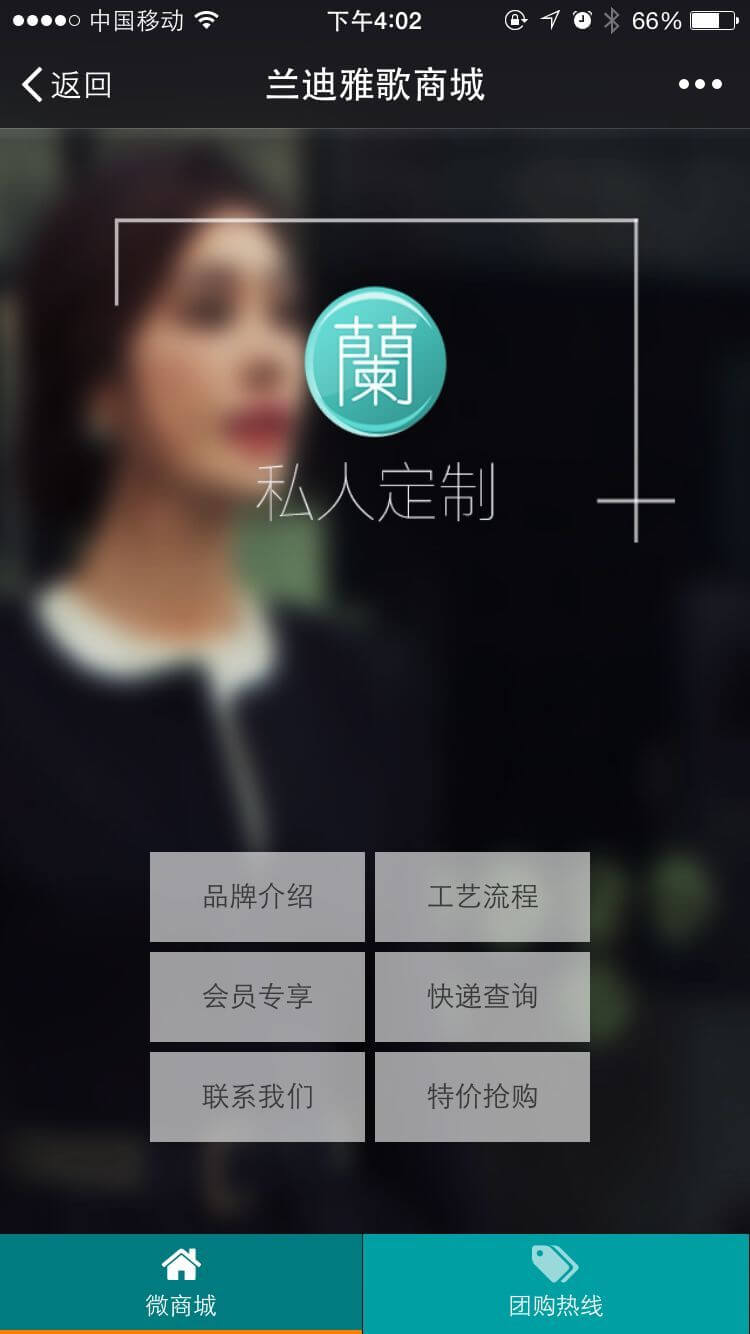Open the three-dot overflow menu
750x1334 pixels.
[x=700, y=85]
